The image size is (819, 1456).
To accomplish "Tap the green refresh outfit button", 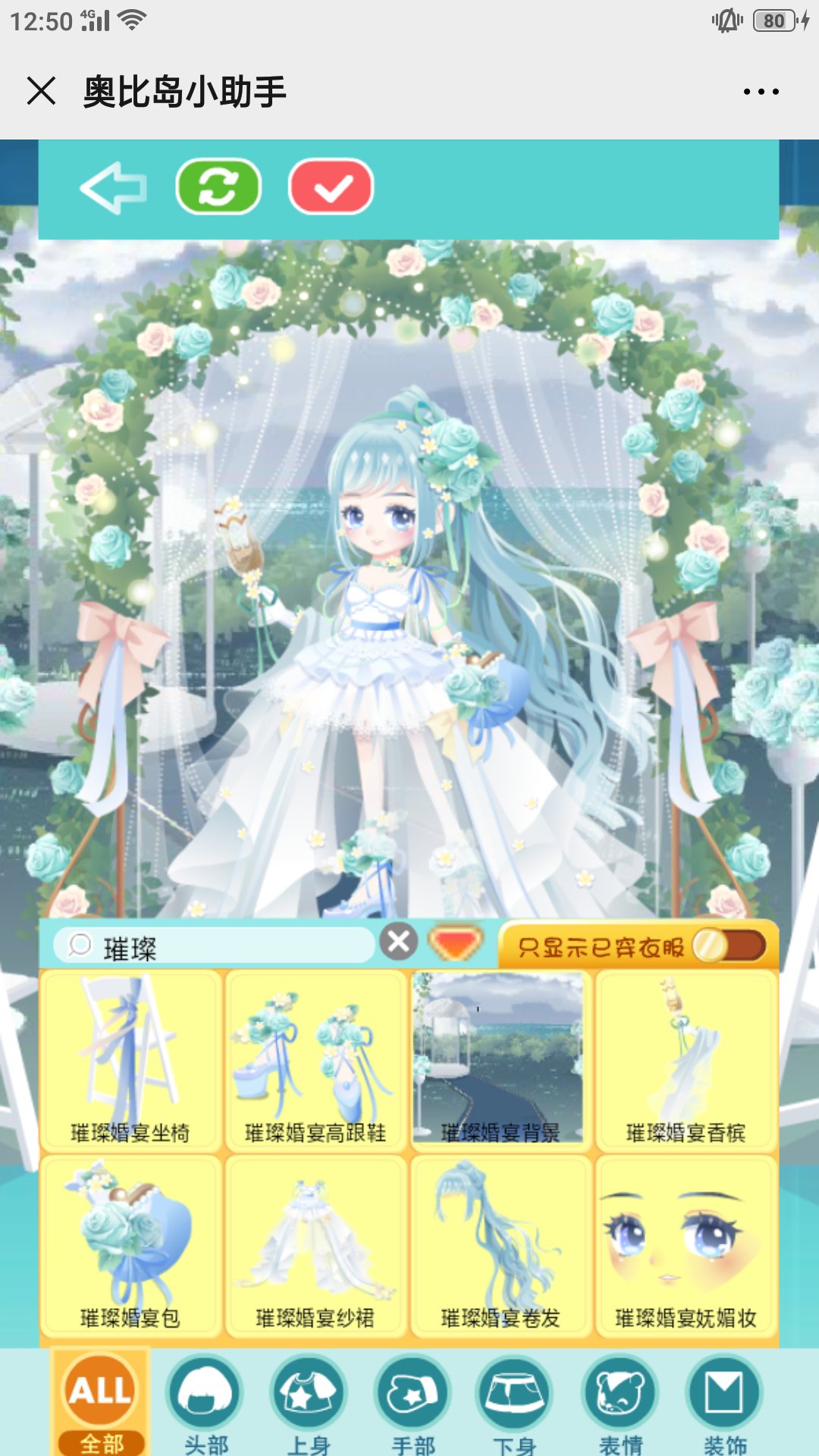I will (x=218, y=187).
